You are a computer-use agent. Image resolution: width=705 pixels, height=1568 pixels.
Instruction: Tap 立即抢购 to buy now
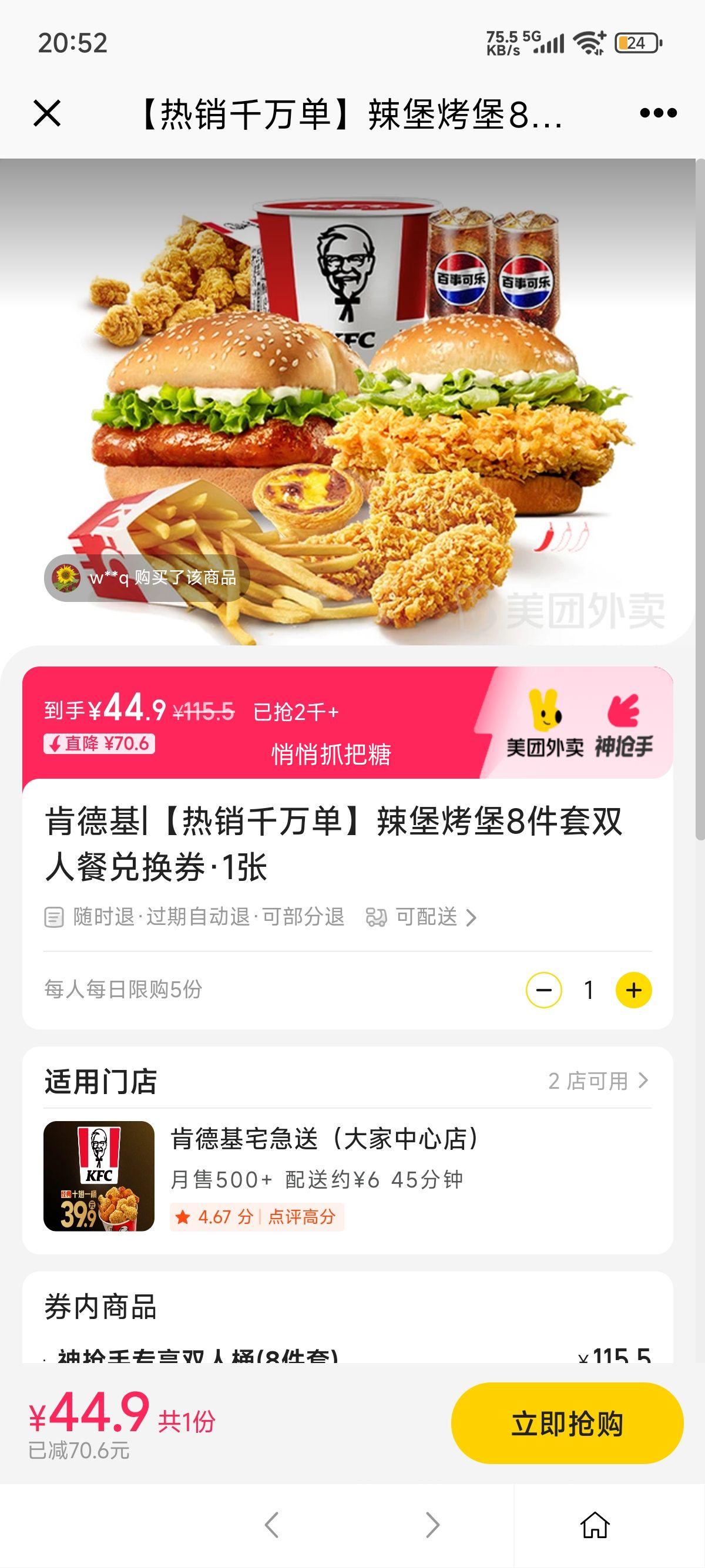pyautogui.click(x=567, y=1424)
